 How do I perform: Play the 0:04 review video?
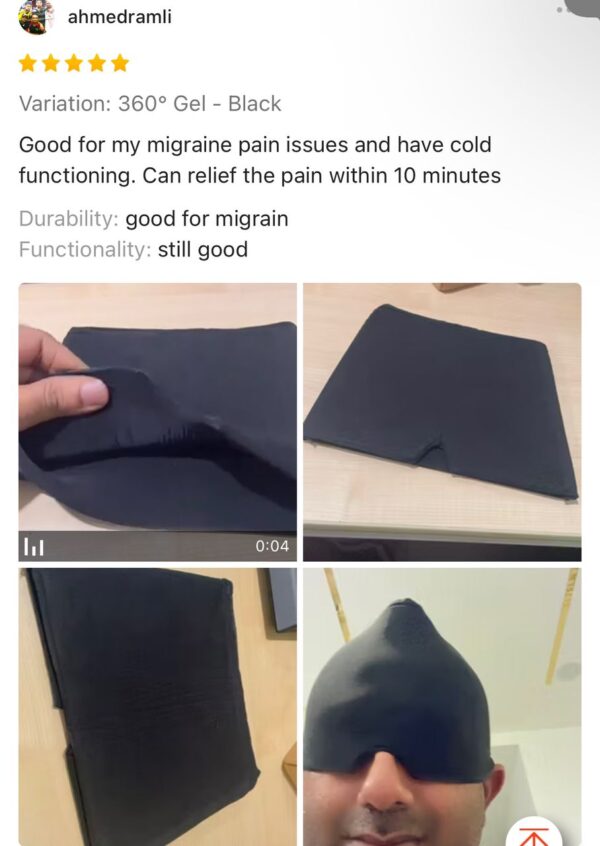coord(157,420)
